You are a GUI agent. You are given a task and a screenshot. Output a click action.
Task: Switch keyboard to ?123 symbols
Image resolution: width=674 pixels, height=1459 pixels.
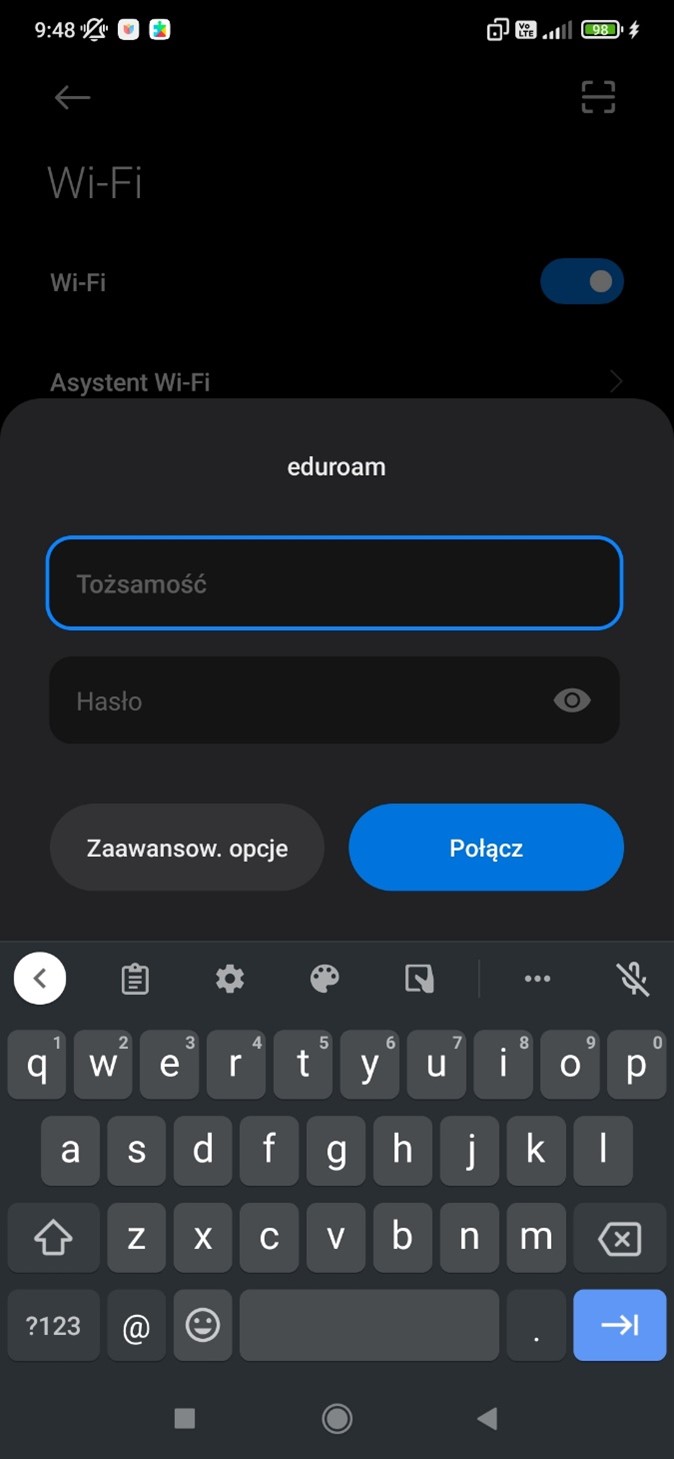(53, 1325)
